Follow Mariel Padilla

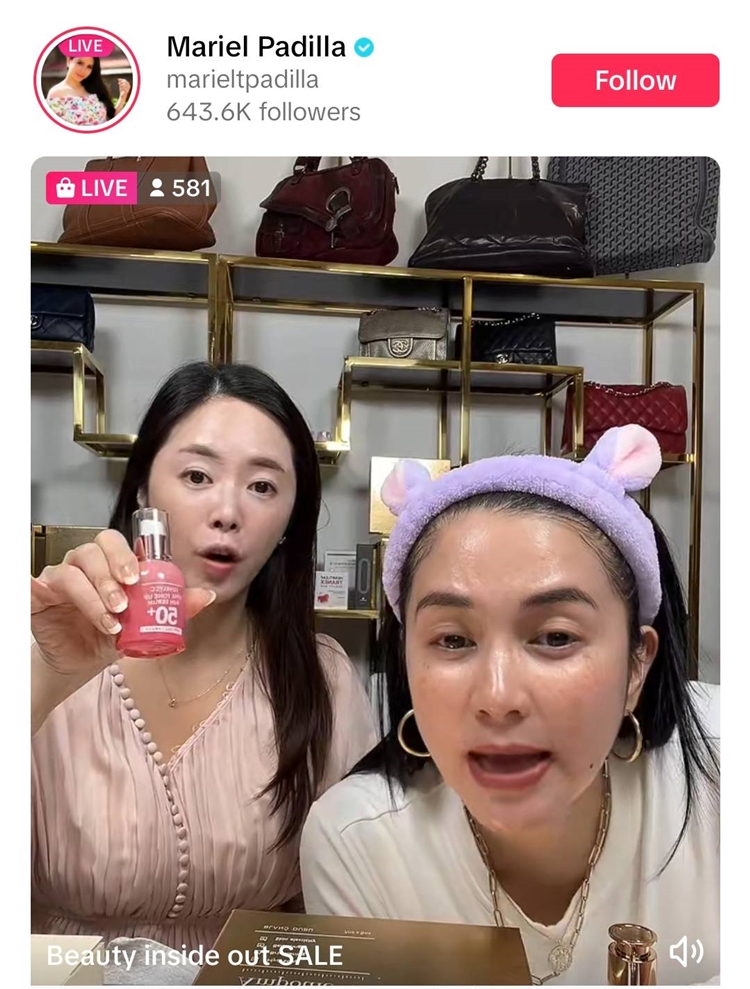point(634,80)
